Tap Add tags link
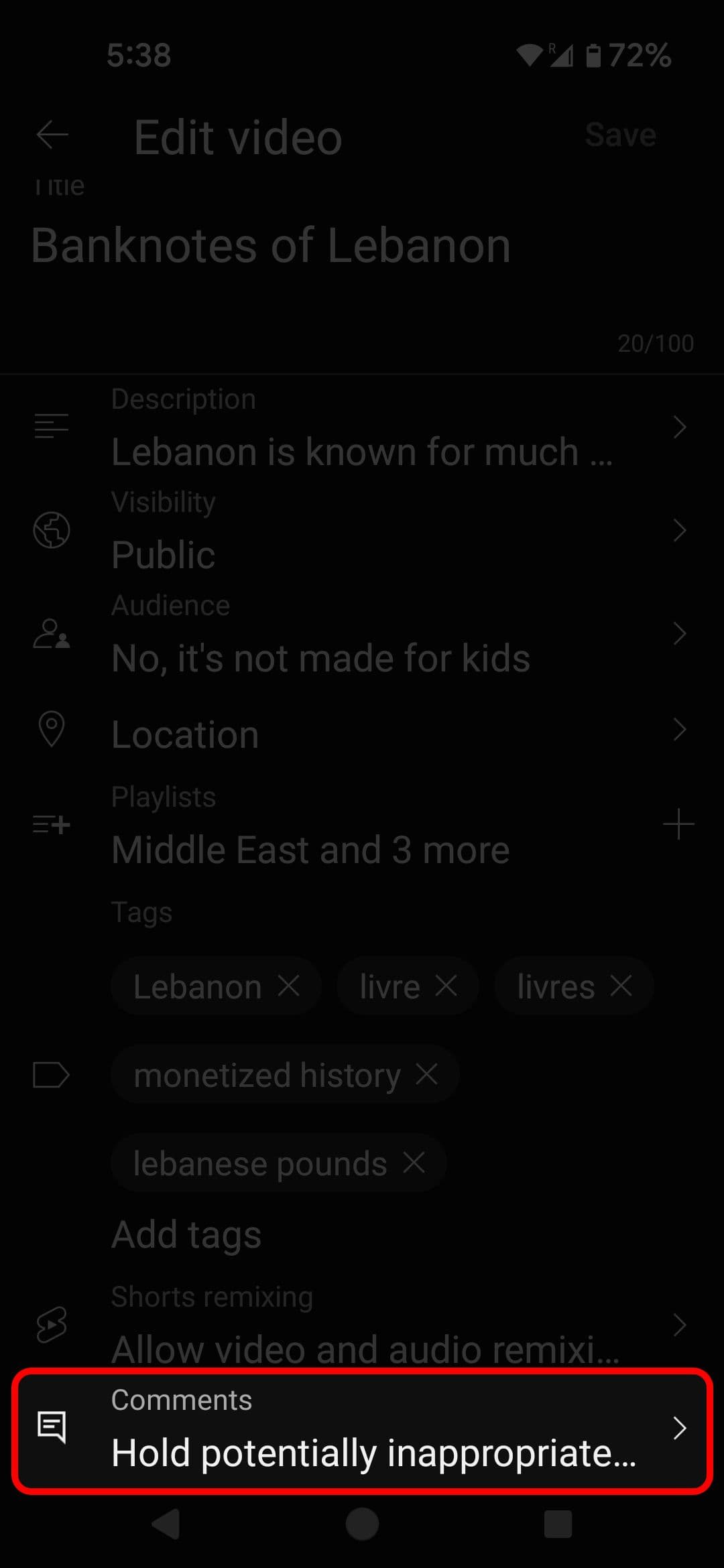This screenshot has height=1568, width=724. pyautogui.click(x=186, y=1234)
